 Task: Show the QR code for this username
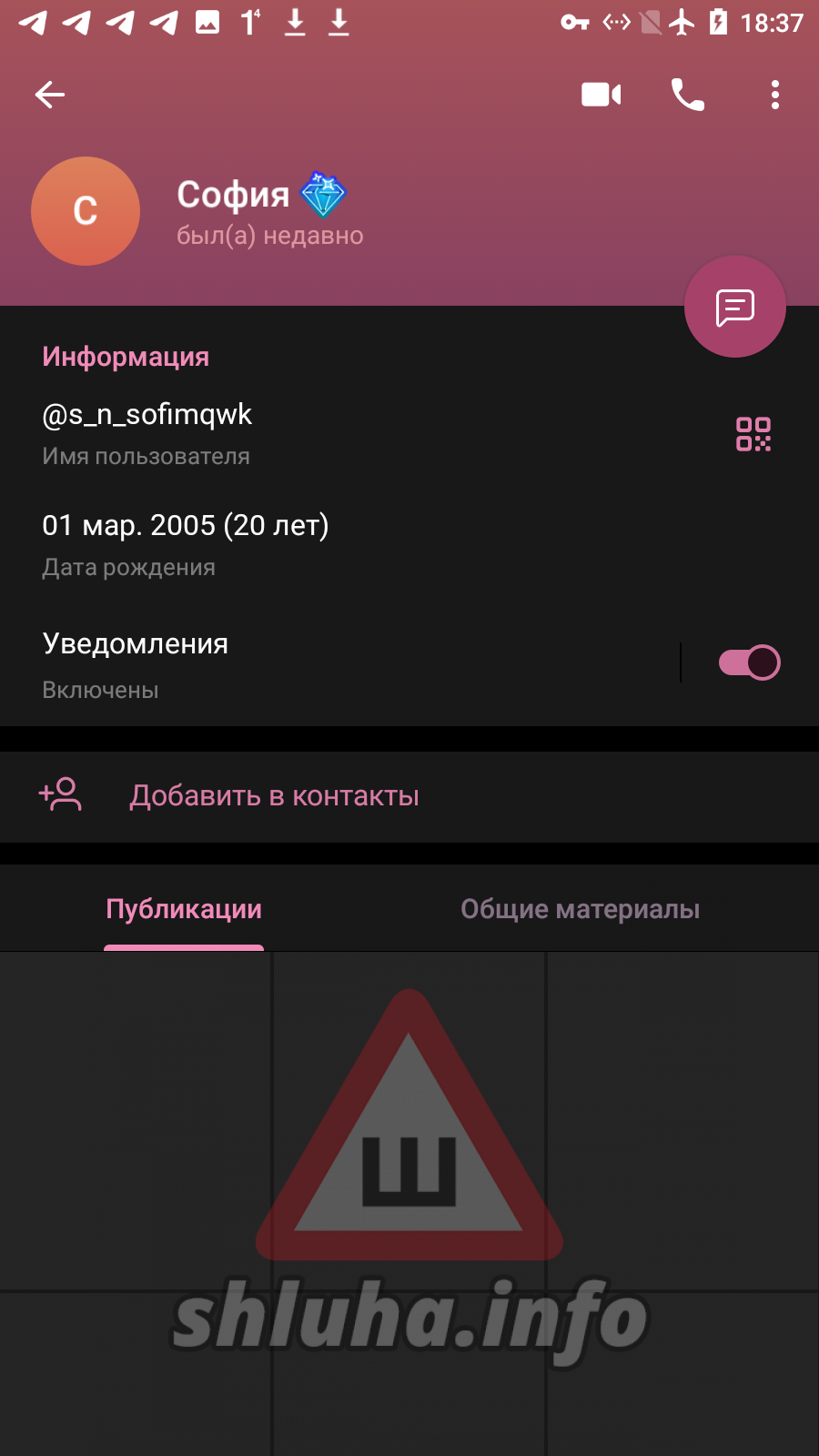click(x=753, y=434)
